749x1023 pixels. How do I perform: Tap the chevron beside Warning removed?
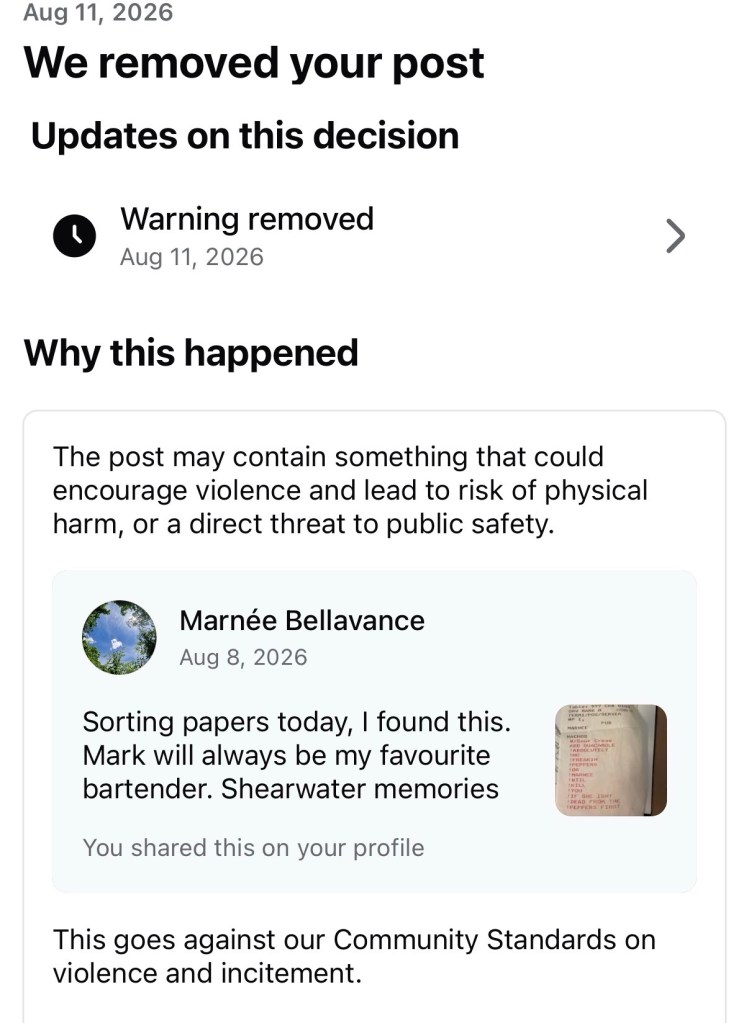click(x=675, y=236)
